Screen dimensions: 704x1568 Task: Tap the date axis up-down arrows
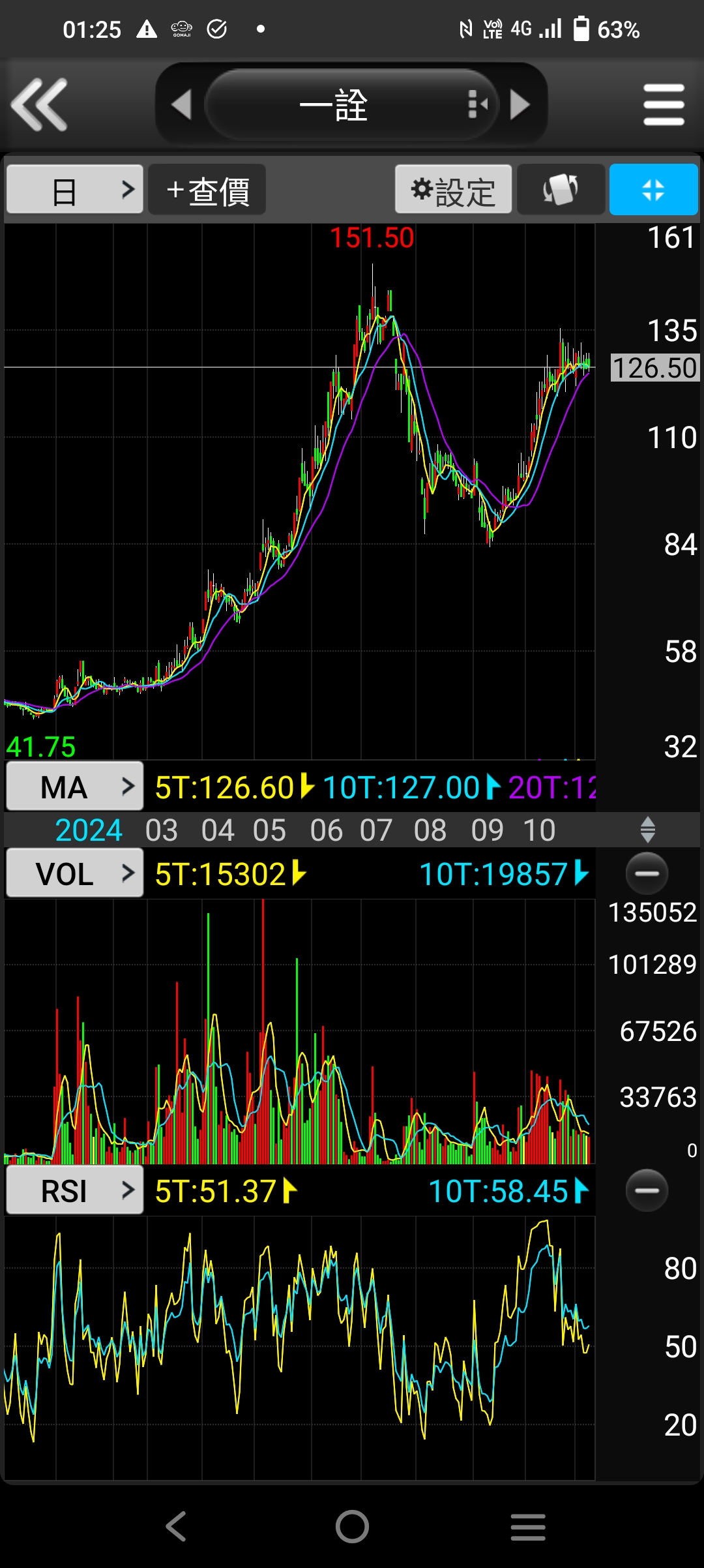pyautogui.click(x=648, y=830)
